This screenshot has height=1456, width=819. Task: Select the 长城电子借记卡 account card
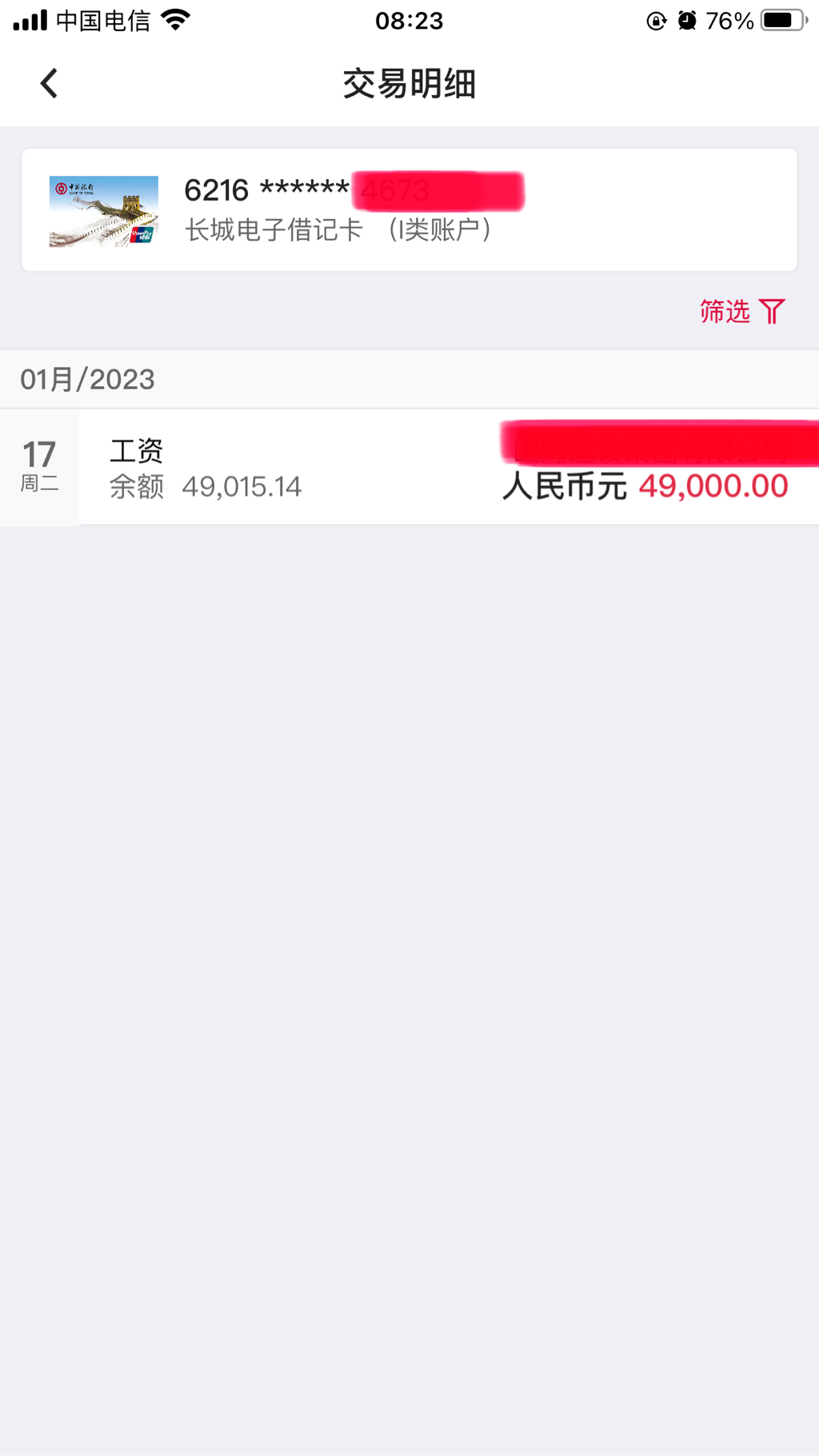click(409, 209)
